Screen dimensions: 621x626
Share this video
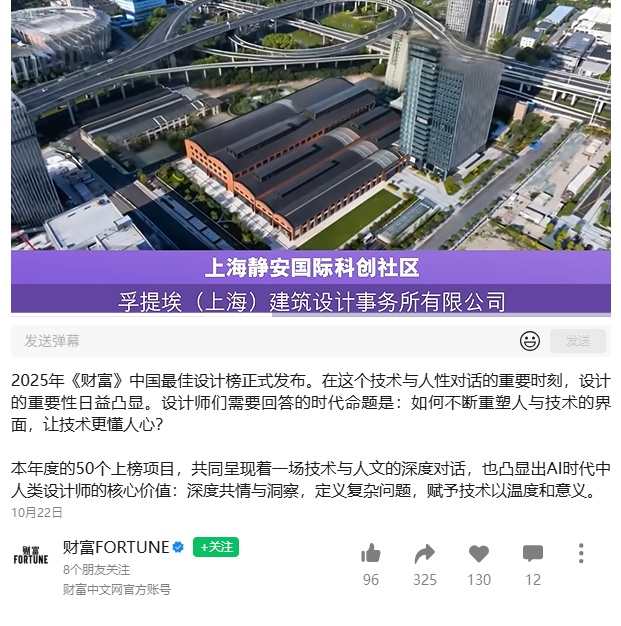pos(425,554)
